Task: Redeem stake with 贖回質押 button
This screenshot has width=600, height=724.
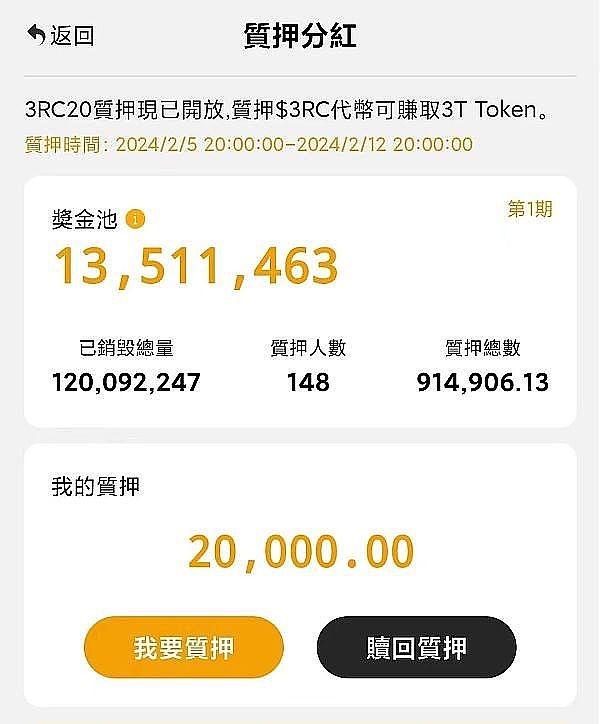Action: pos(416,647)
